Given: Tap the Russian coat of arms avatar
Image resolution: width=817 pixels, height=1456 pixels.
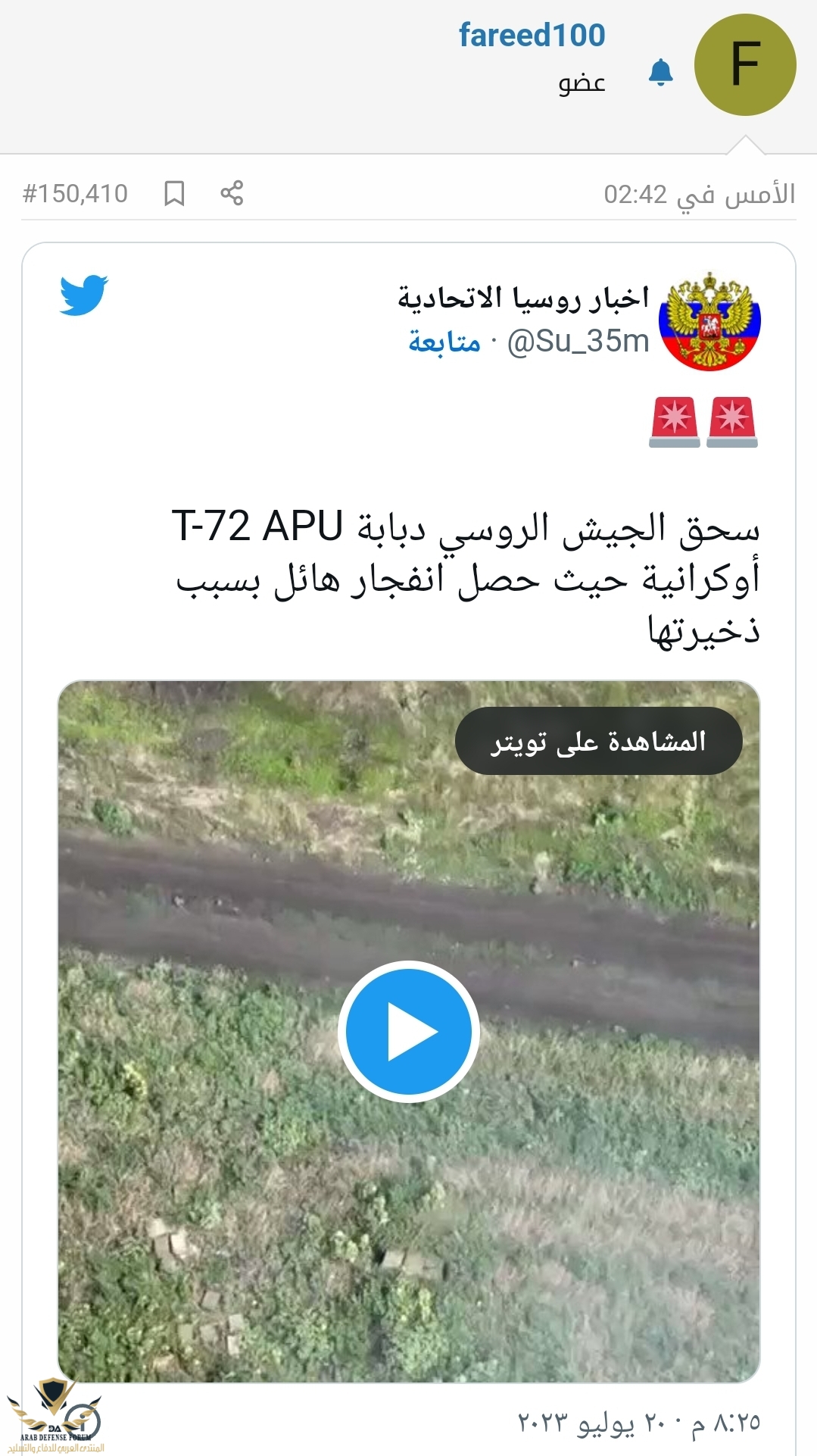Looking at the screenshot, I should coord(709,321).
